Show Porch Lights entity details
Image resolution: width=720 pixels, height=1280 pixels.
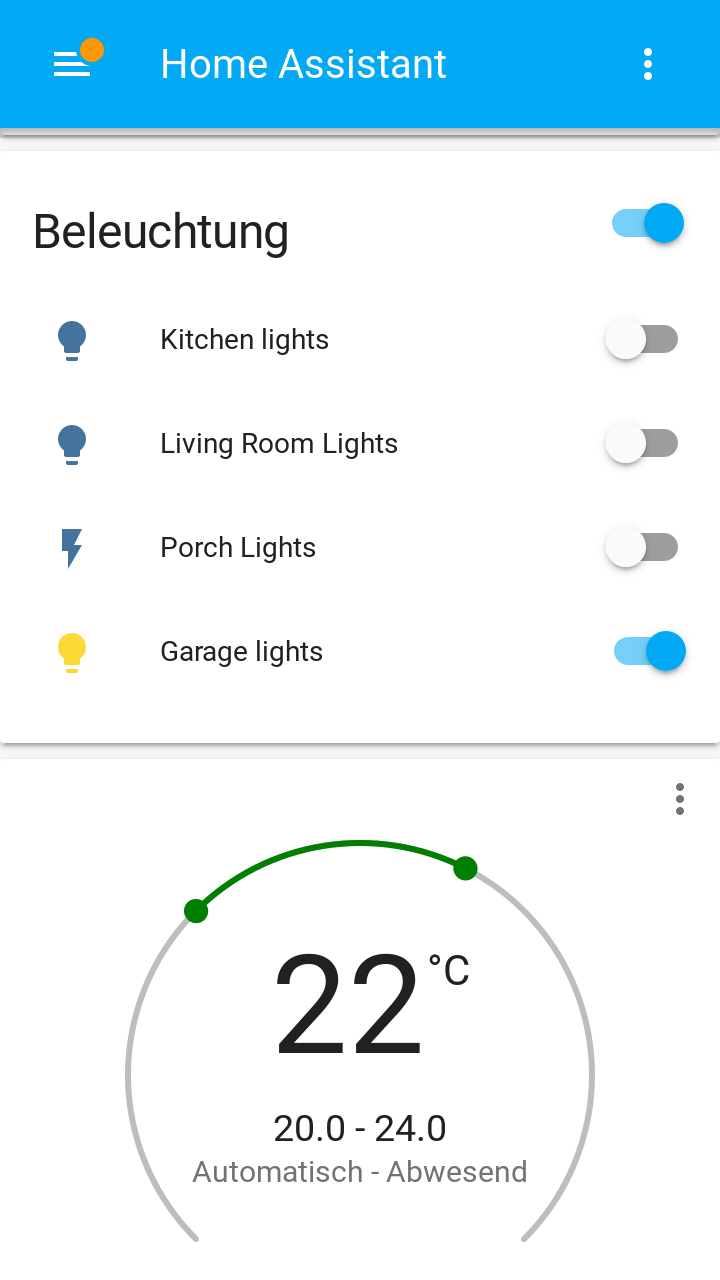[238, 548]
